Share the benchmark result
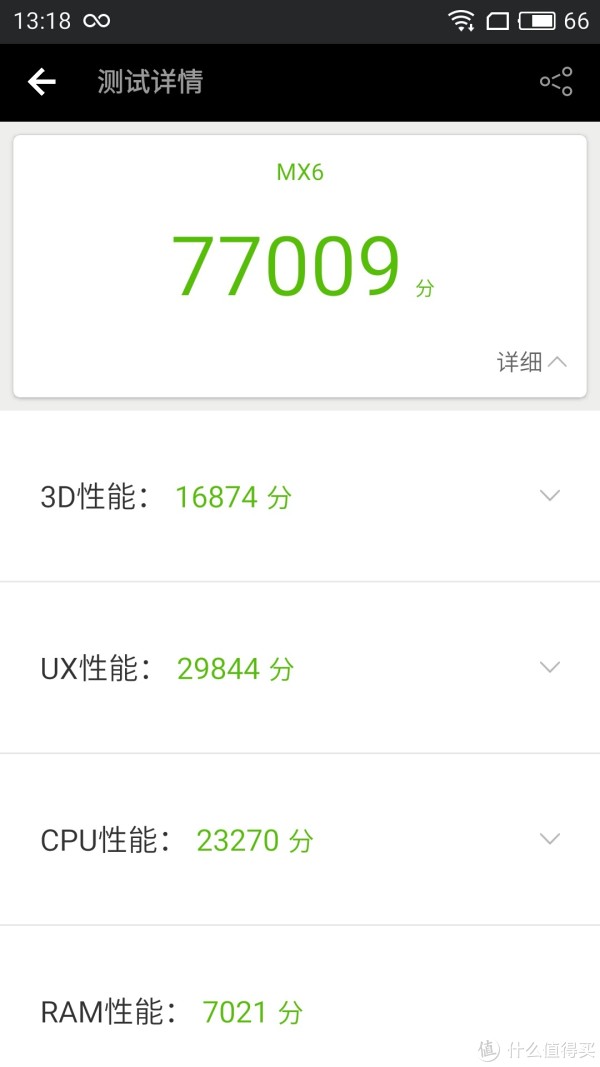600x1067 pixels. (556, 82)
